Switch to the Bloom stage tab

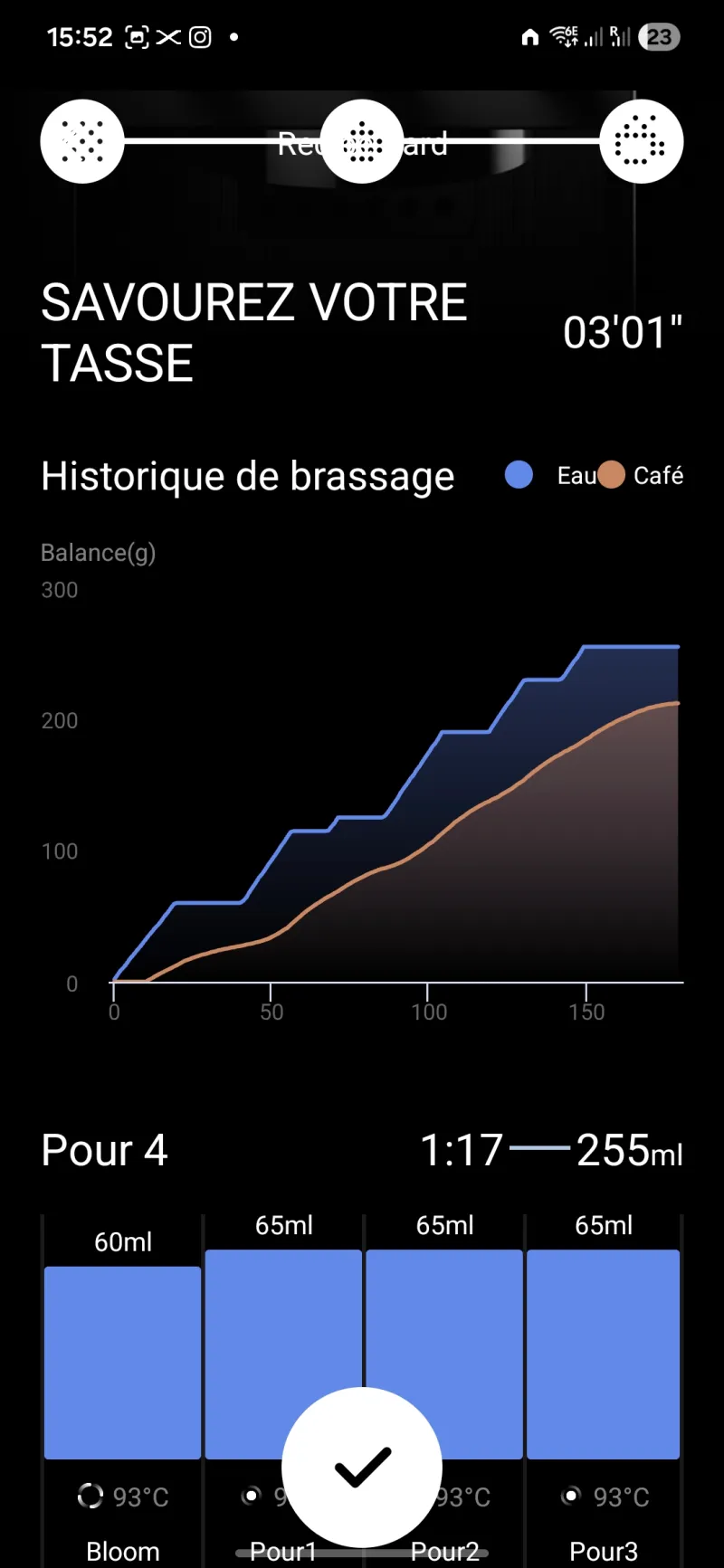[x=122, y=1551]
